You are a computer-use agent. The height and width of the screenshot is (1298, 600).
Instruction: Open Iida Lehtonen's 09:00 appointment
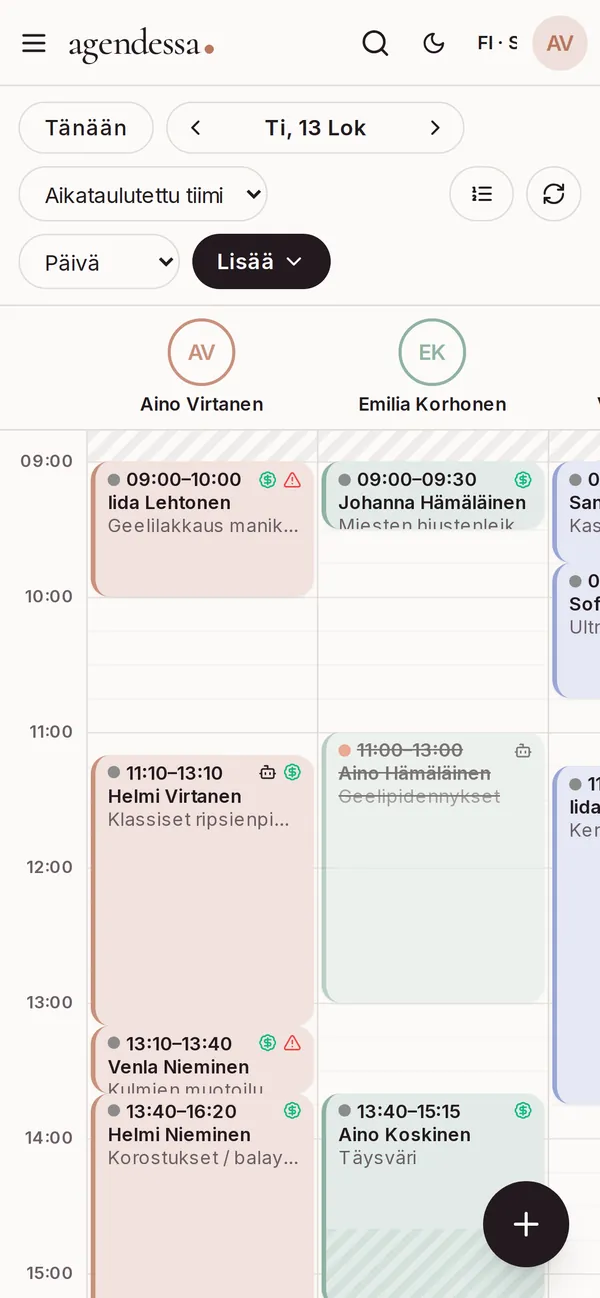(x=203, y=530)
